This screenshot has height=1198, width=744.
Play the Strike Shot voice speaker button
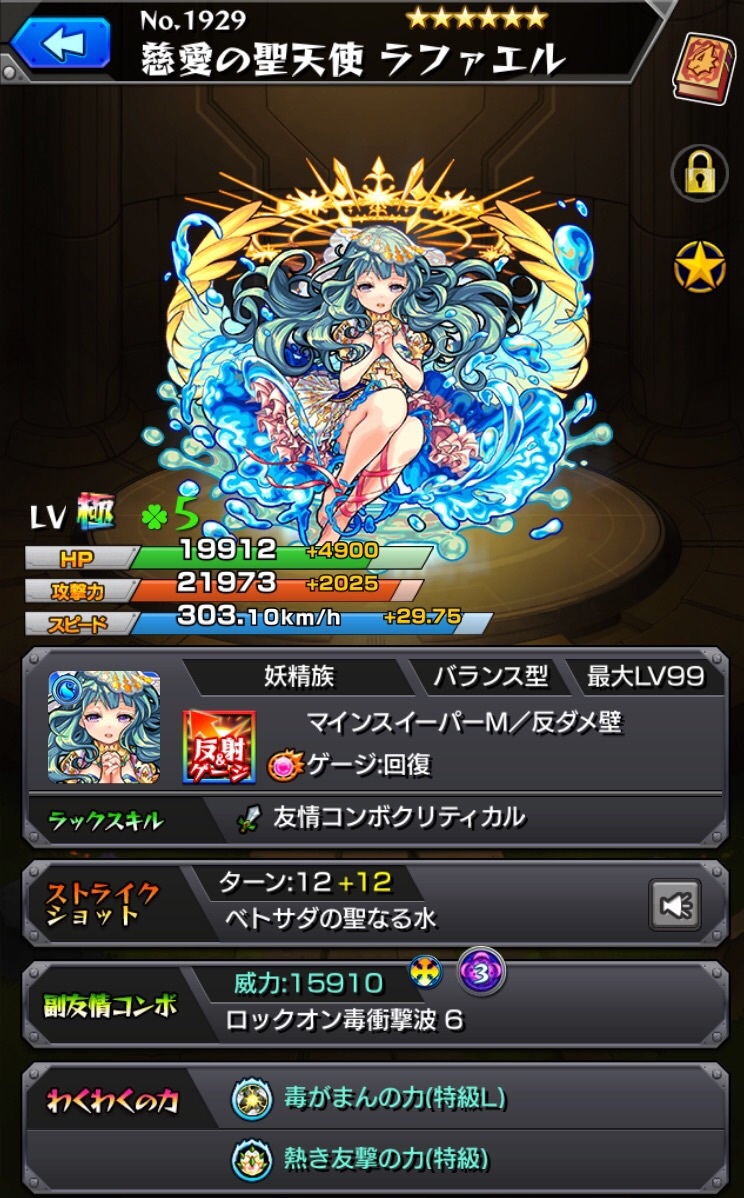click(674, 906)
